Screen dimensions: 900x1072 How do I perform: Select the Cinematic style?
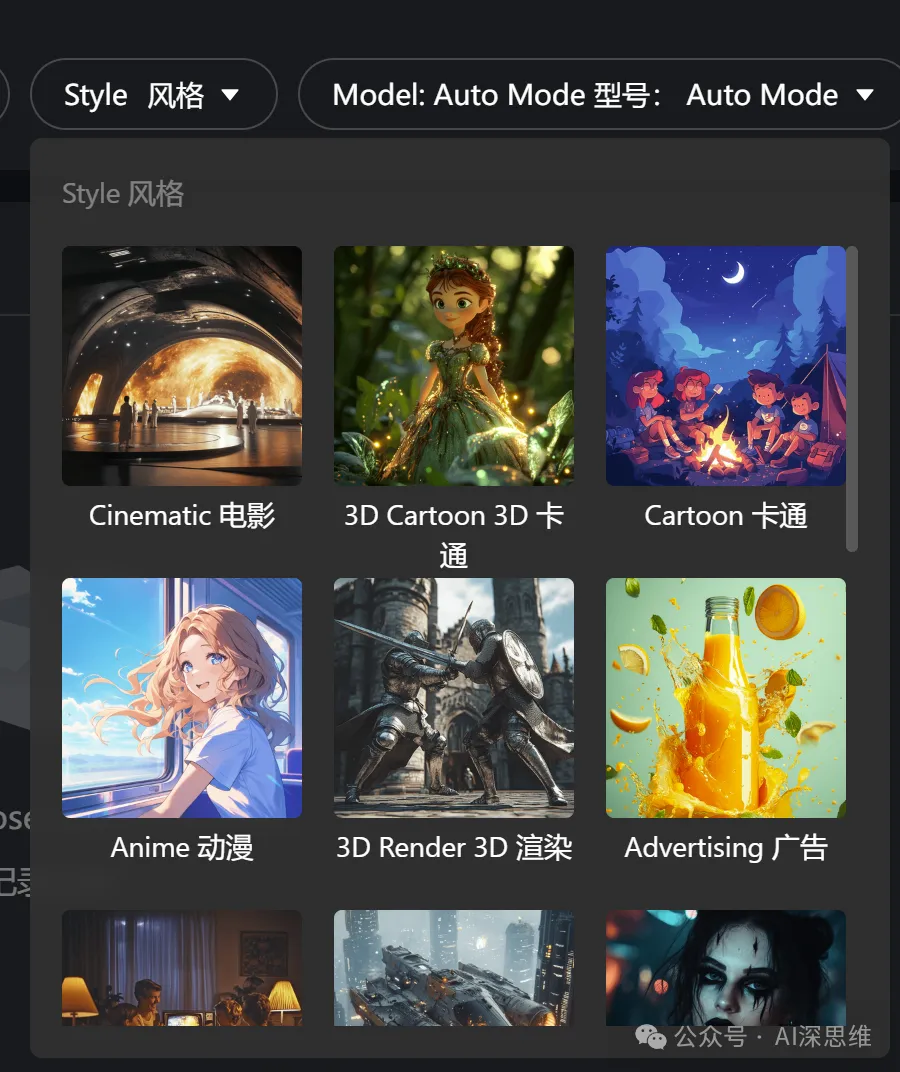[182, 366]
